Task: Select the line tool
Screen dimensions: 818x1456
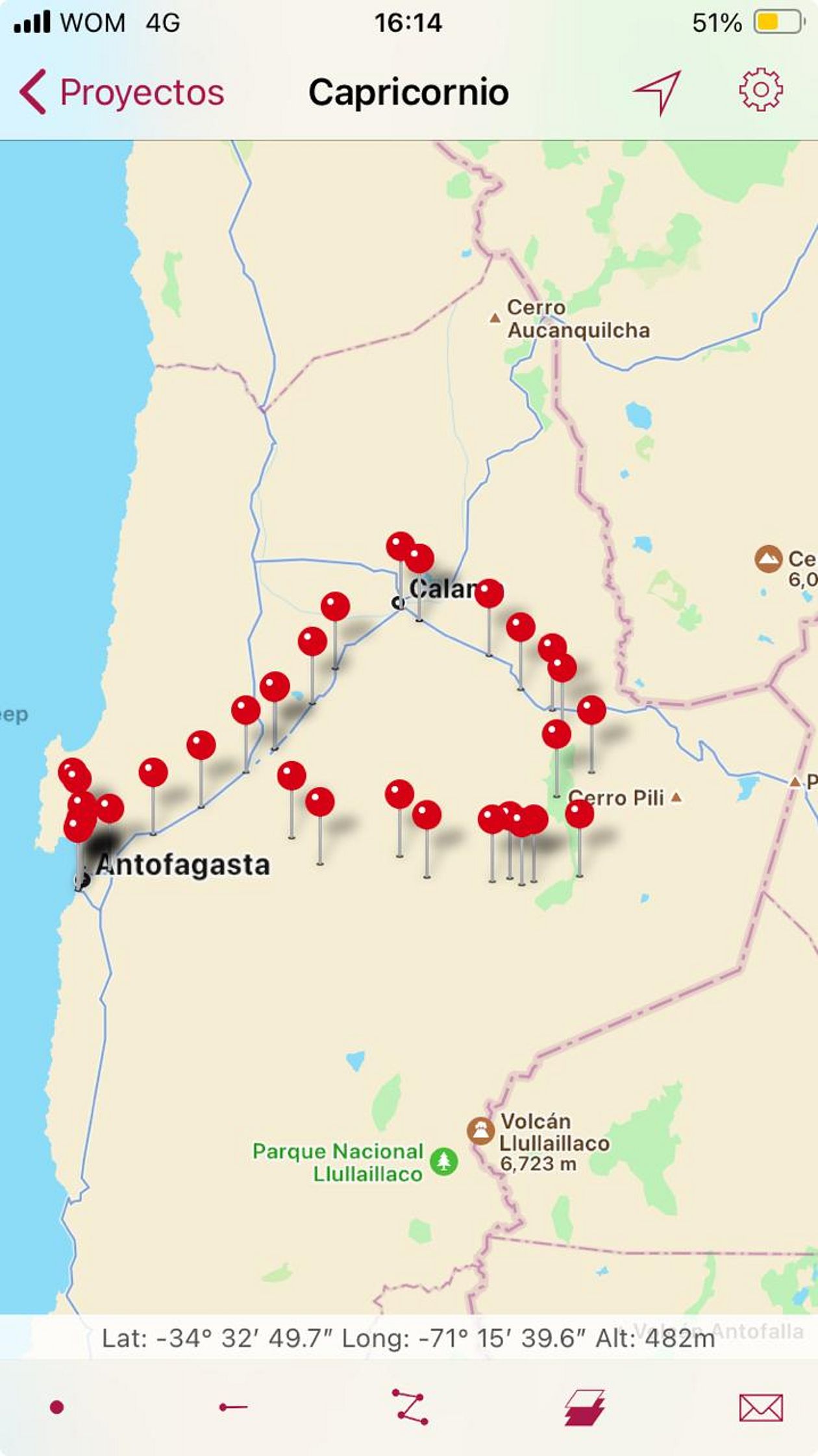Action: coord(233,1407)
